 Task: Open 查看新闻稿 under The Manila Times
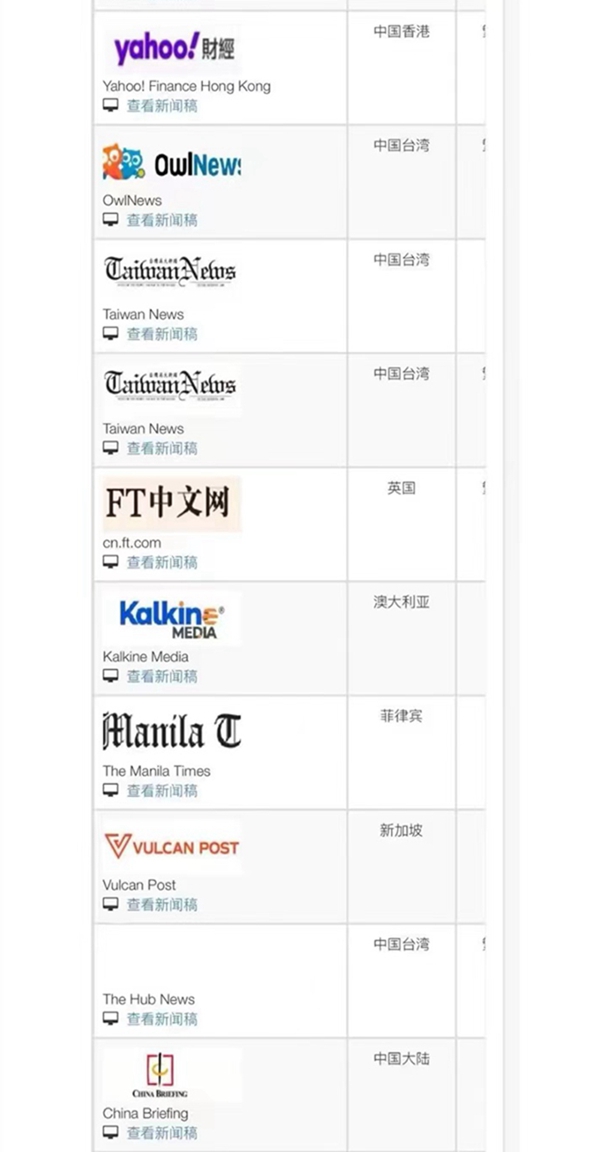[161, 790]
